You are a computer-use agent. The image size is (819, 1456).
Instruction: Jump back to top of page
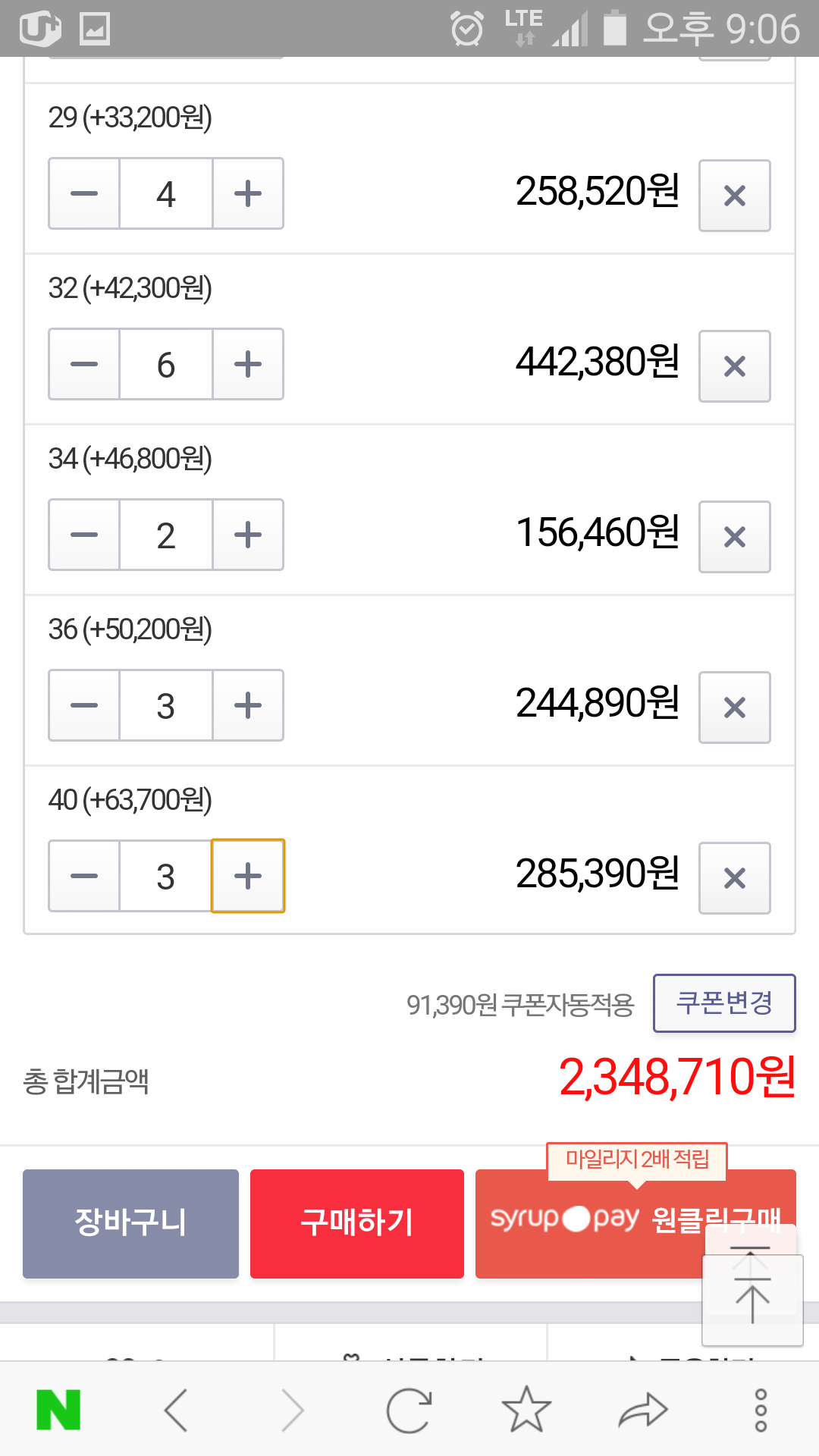tap(752, 1300)
